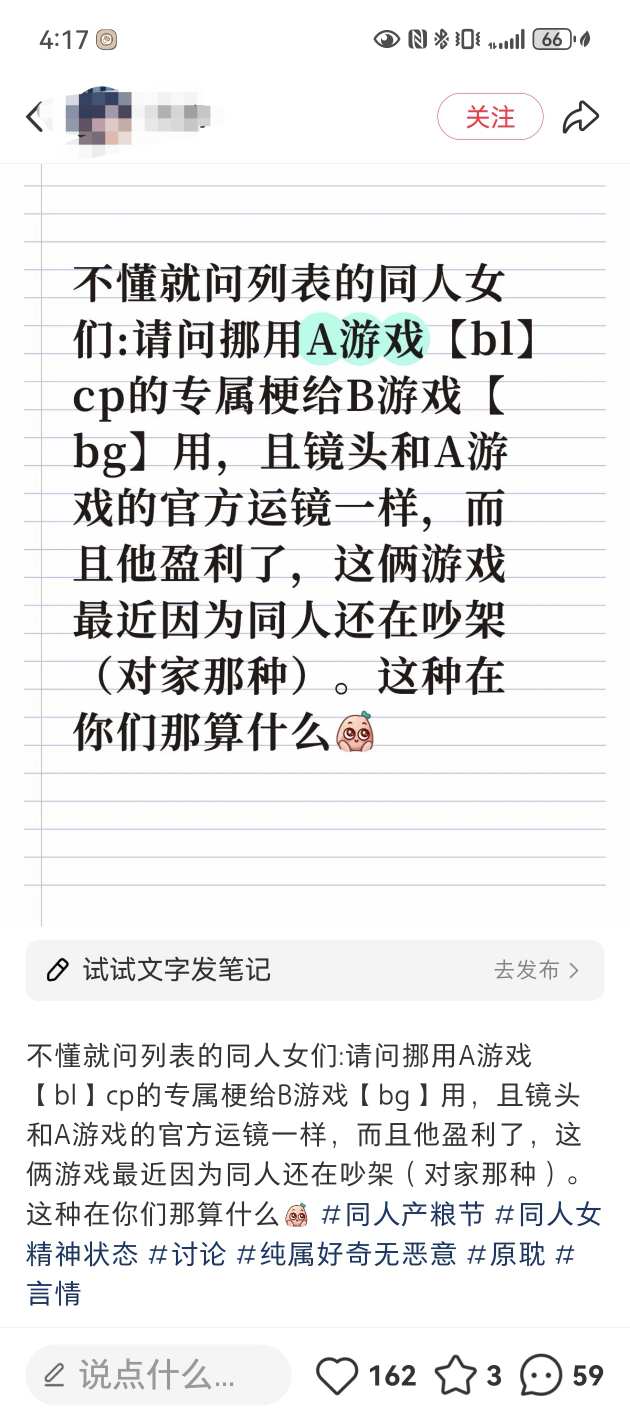Save the note with the star icon
This screenshot has width=630, height=1422.
coord(455,1376)
